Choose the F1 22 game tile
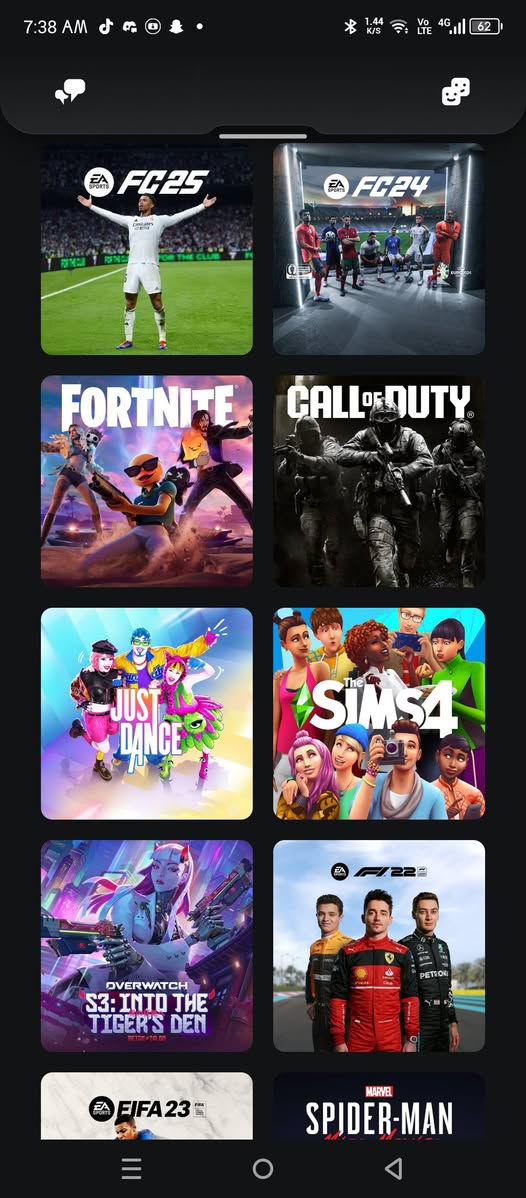The width and height of the screenshot is (526, 1198). tap(379, 946)
